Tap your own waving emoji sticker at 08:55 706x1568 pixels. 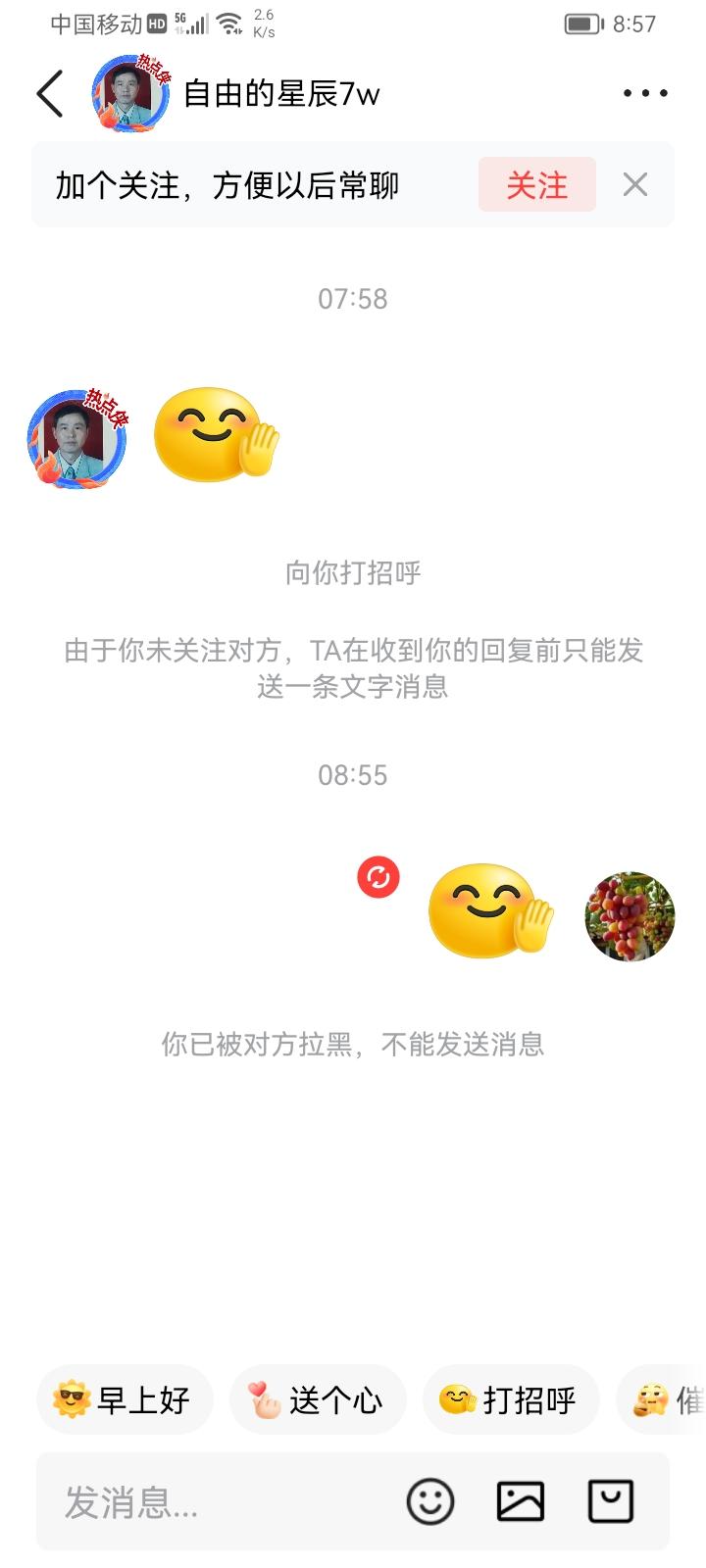point(487,911)
